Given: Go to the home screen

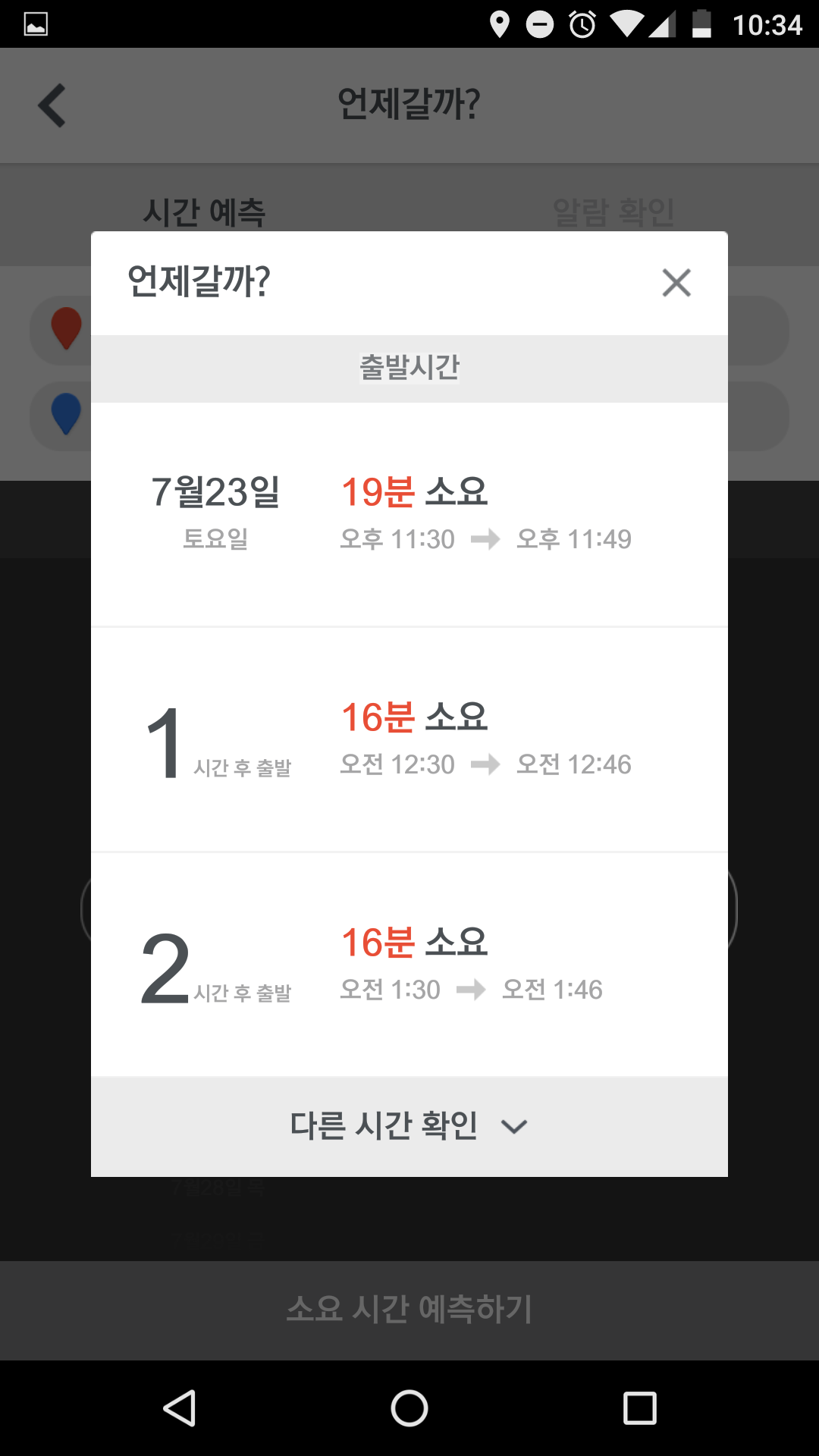Looking at the screenshot, I should pyautogui.click(x=409, y=1408).
